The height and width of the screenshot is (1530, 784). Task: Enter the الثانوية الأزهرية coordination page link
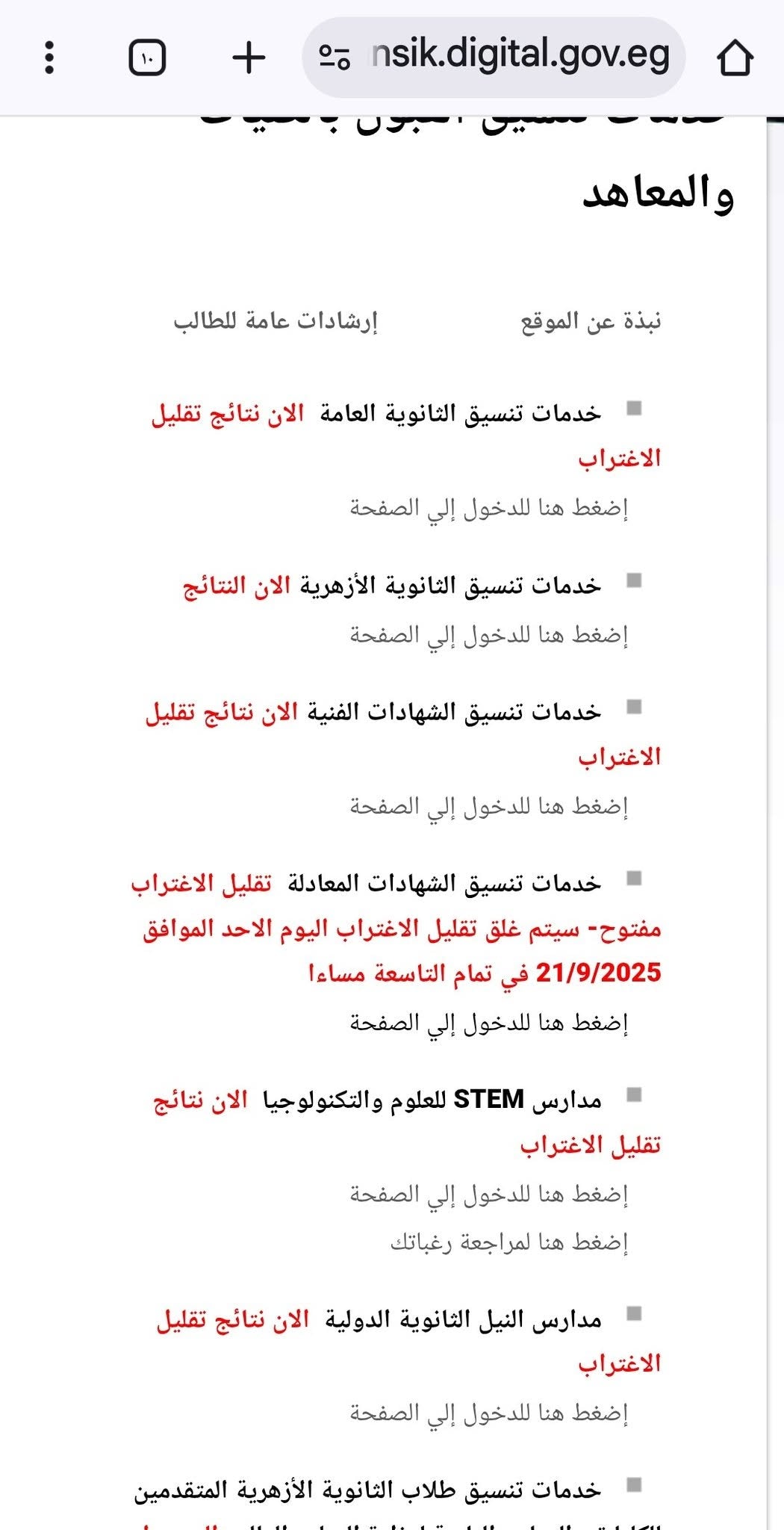[489, 635]
